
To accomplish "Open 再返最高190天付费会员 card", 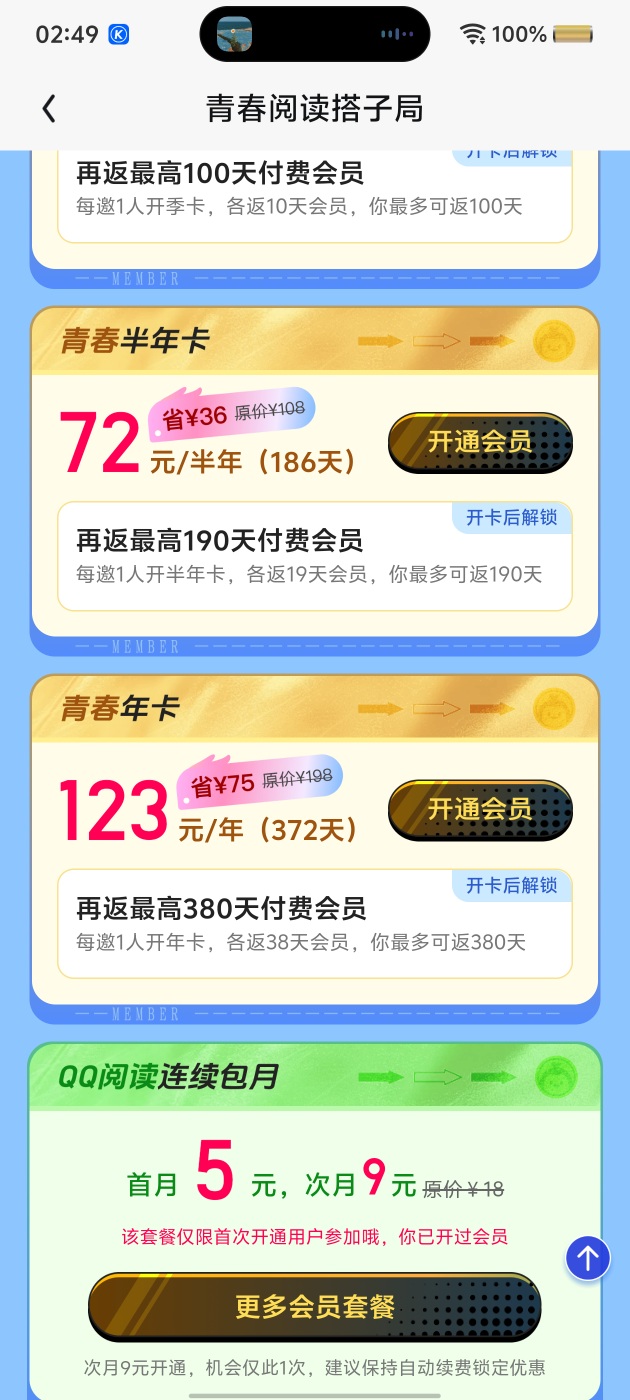I will click(314, 556).
